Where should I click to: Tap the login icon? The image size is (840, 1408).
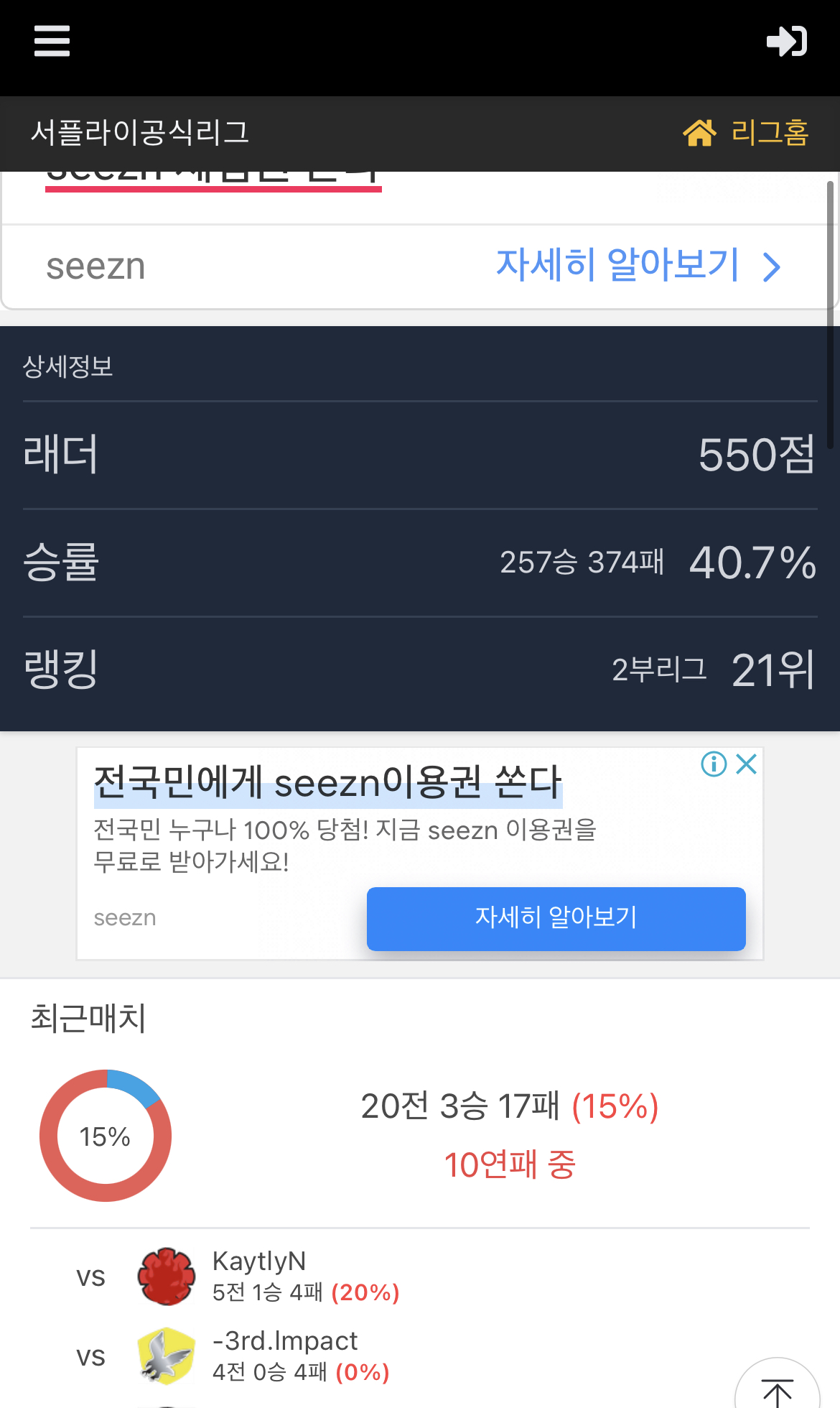(x=787, y=41)
